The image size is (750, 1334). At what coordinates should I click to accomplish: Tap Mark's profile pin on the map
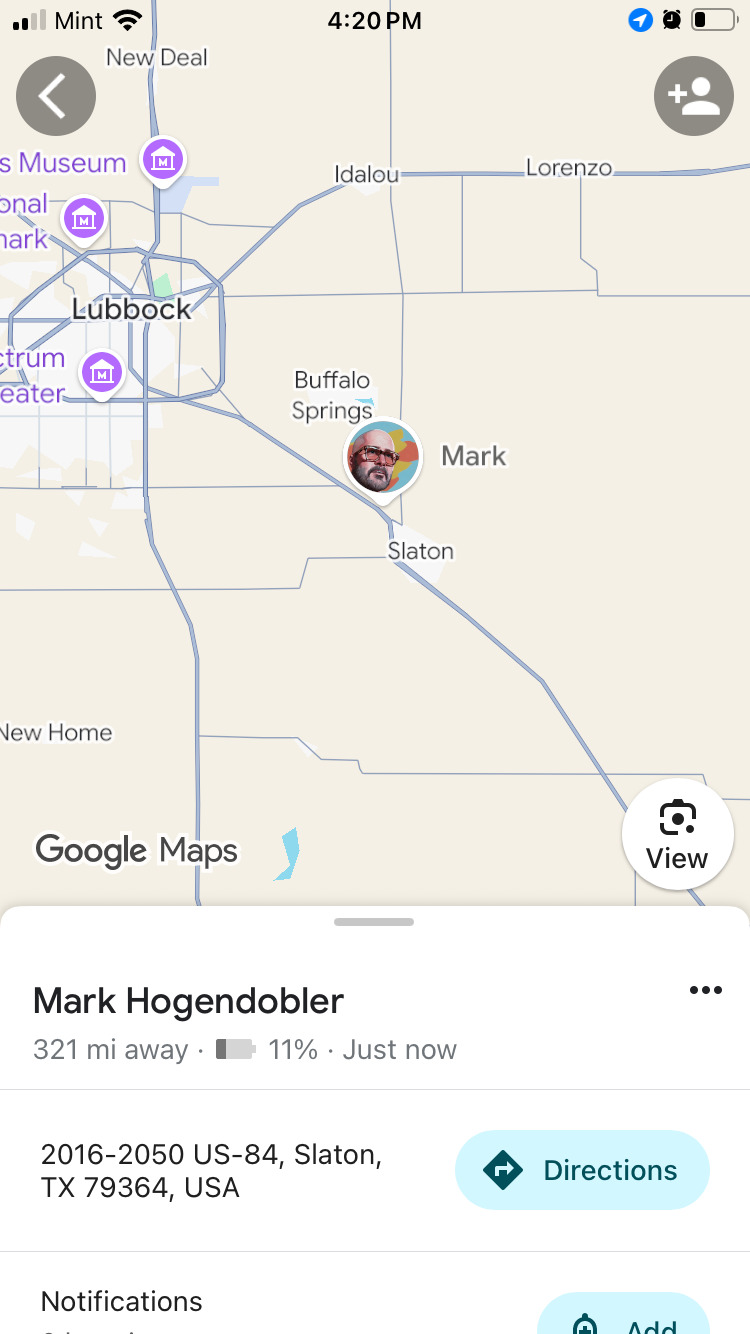pos(382,457)
